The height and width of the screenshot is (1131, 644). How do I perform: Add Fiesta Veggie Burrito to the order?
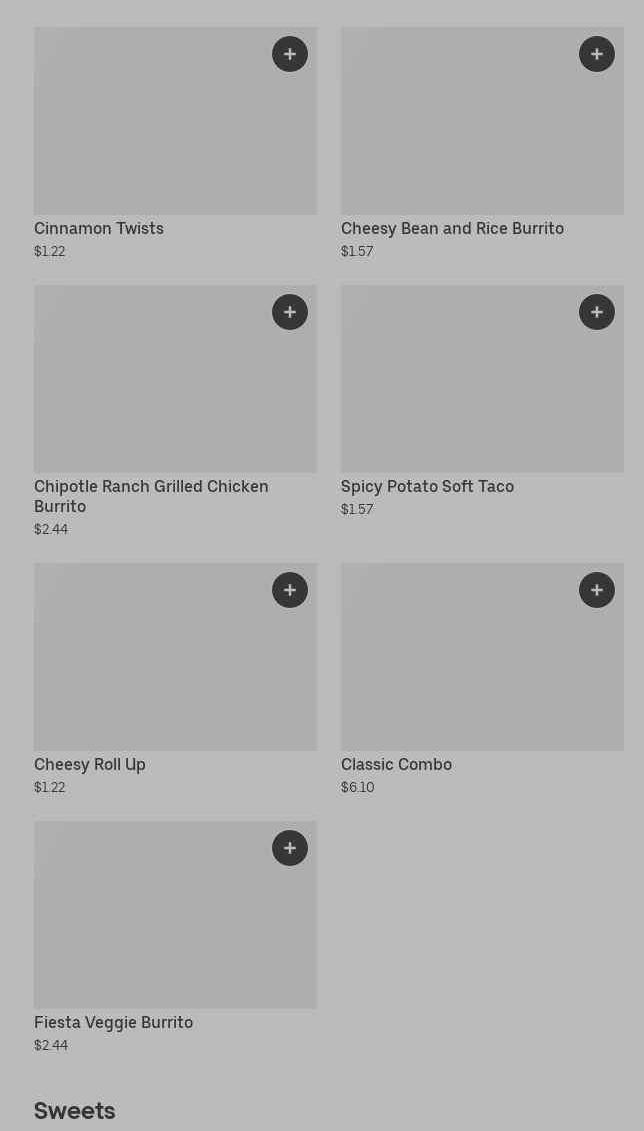[290, 848]
